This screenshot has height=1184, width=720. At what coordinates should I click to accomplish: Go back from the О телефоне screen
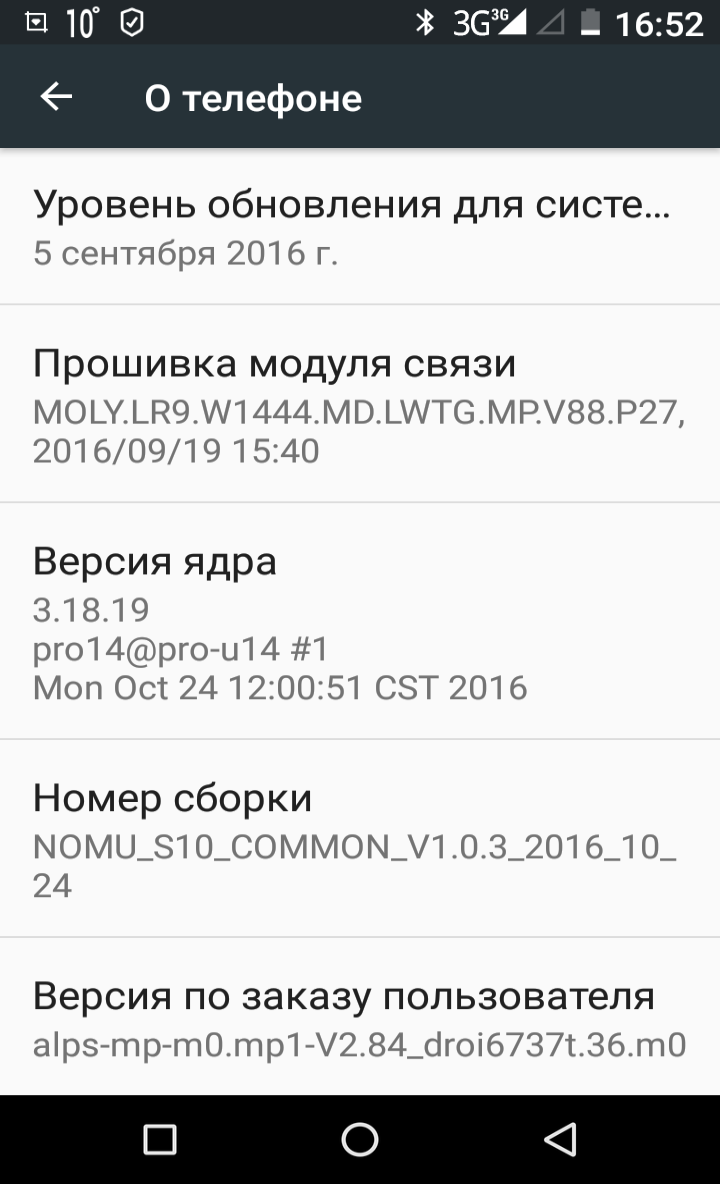pyautogui.click(x=56, y=97)
